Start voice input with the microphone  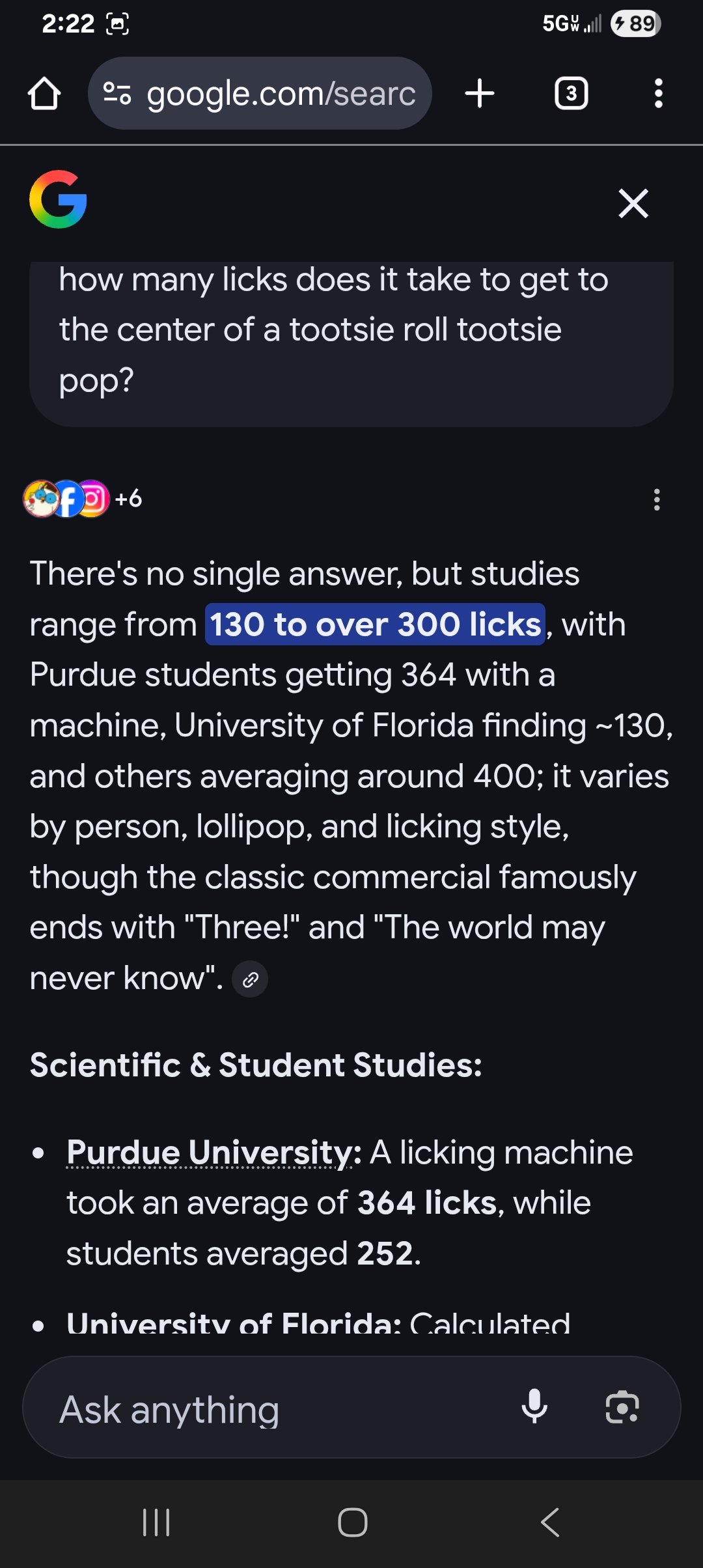click(534, 1408)
